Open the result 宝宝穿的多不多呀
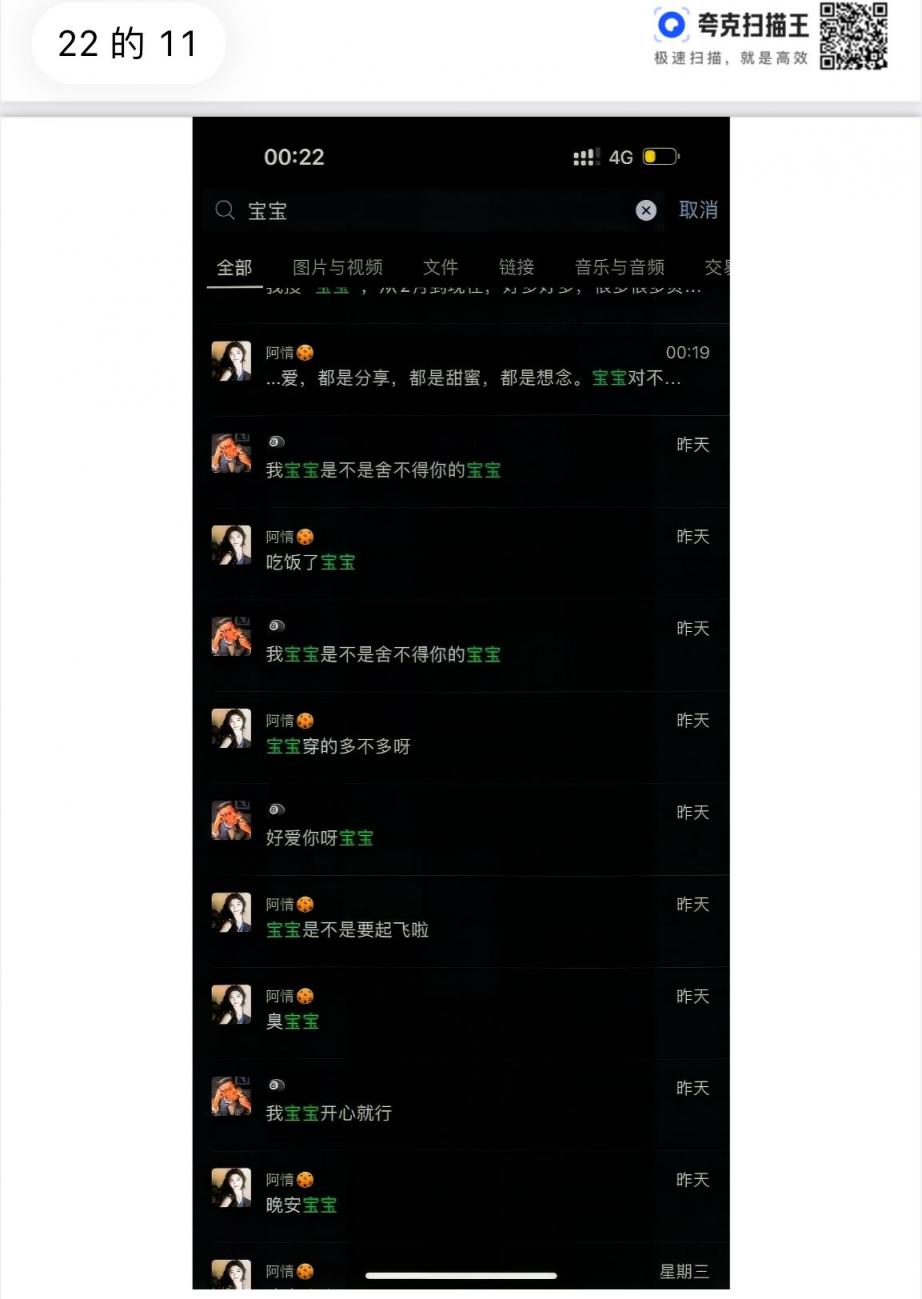The height and width of the screenshot is (1299, 922). [461, 736]
